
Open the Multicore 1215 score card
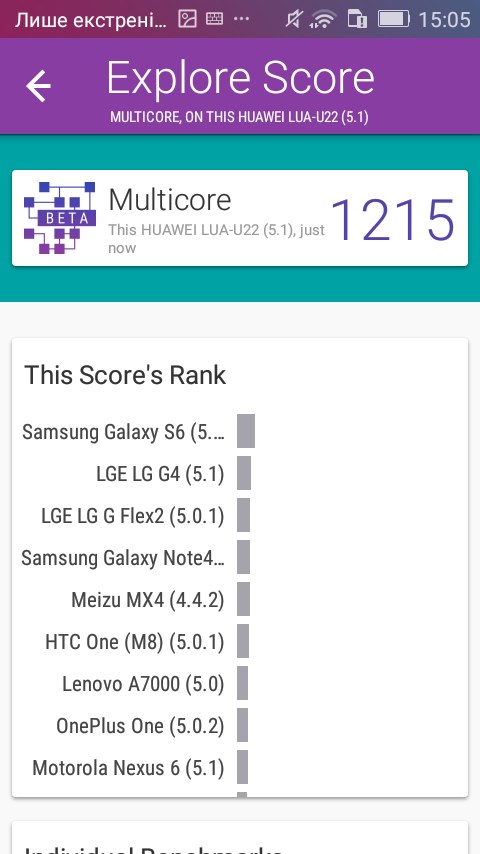[x=240, y=218]
